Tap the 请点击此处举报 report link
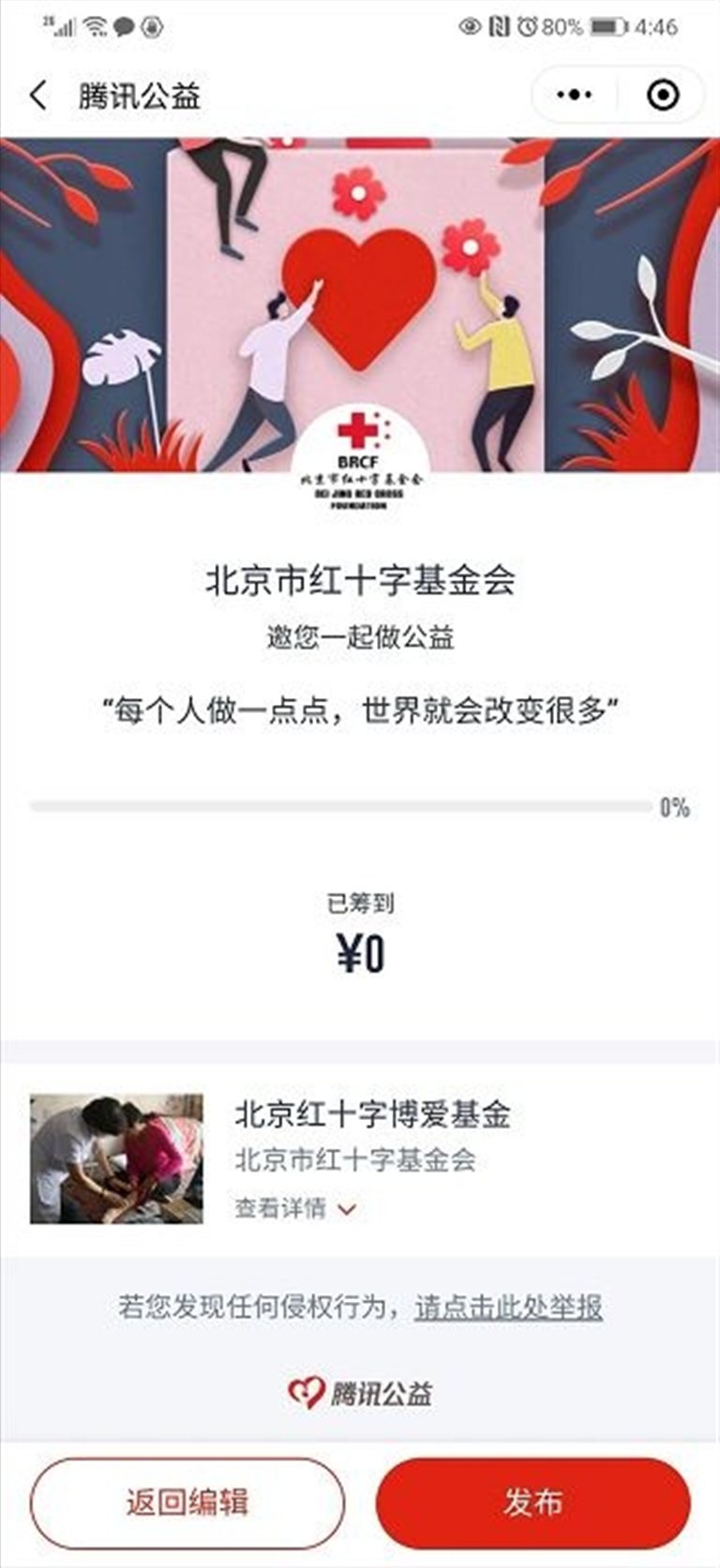 pyautogui.click(x=508, y=1307)
